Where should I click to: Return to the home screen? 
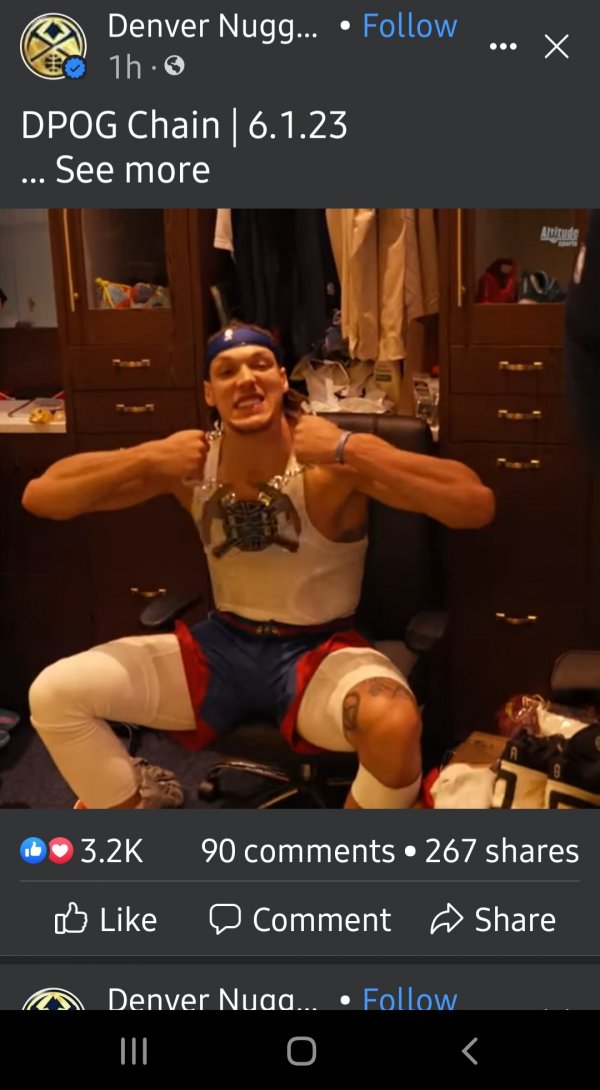pos(301,1050)
